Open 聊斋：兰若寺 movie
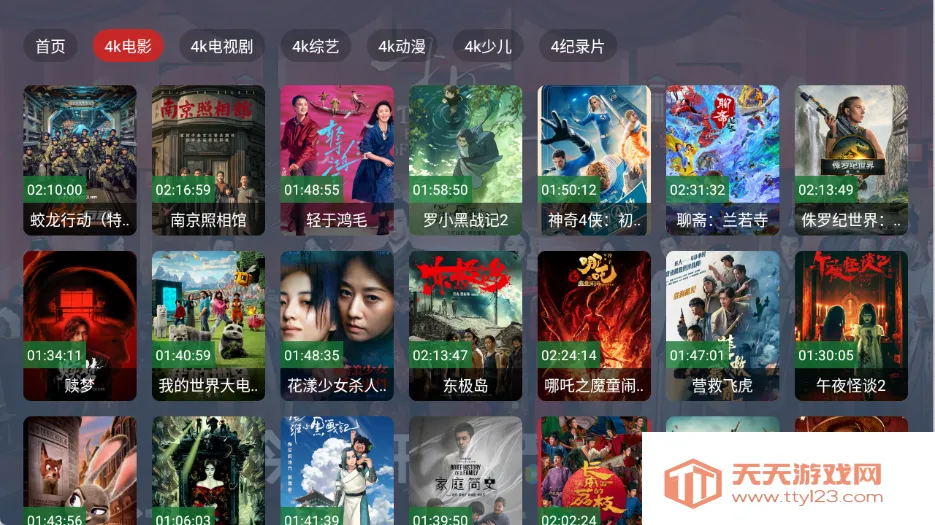This screenshot has width=935, height=525. tap(722, 160)
